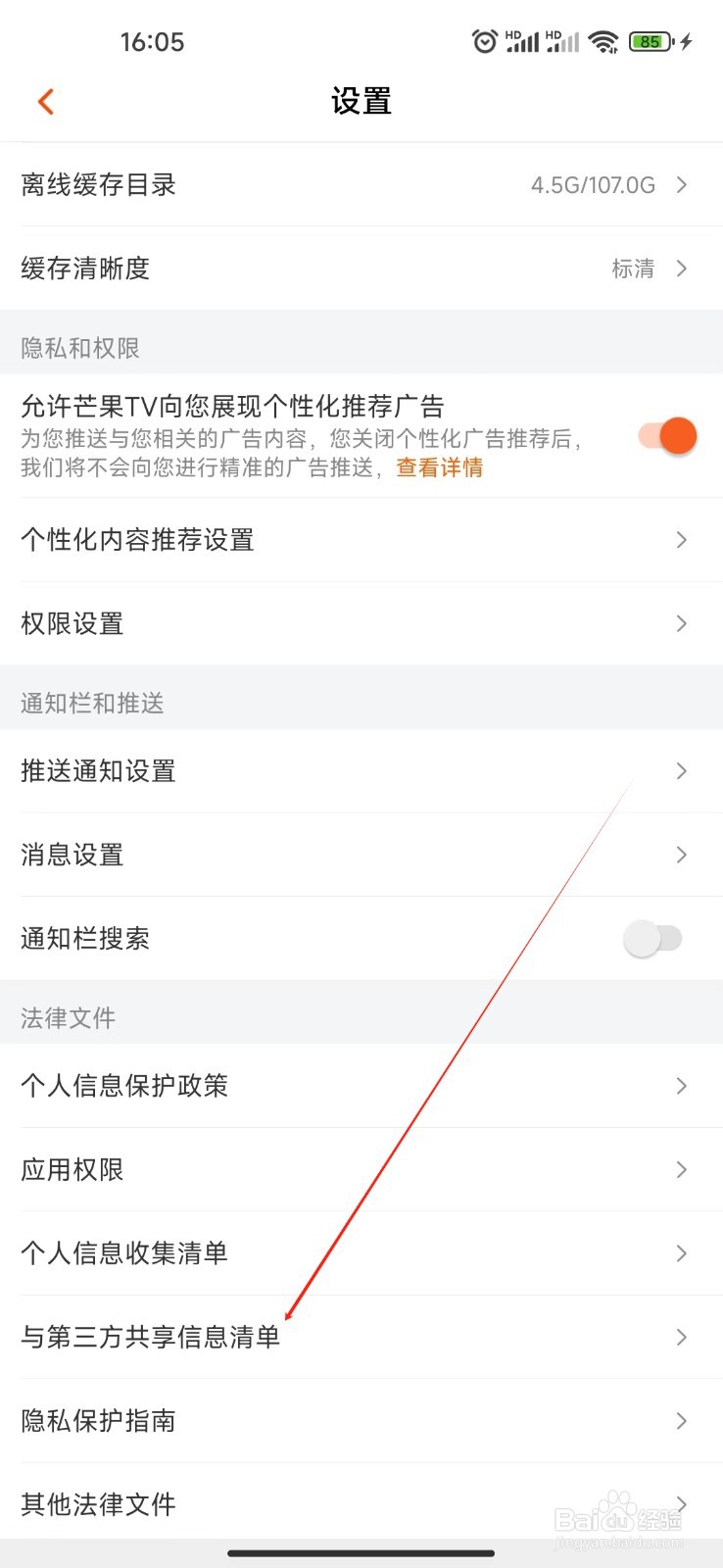Open 个性化内容推荐设置
Viewport: 723px width, 1568px height.
tap(361, 540)
